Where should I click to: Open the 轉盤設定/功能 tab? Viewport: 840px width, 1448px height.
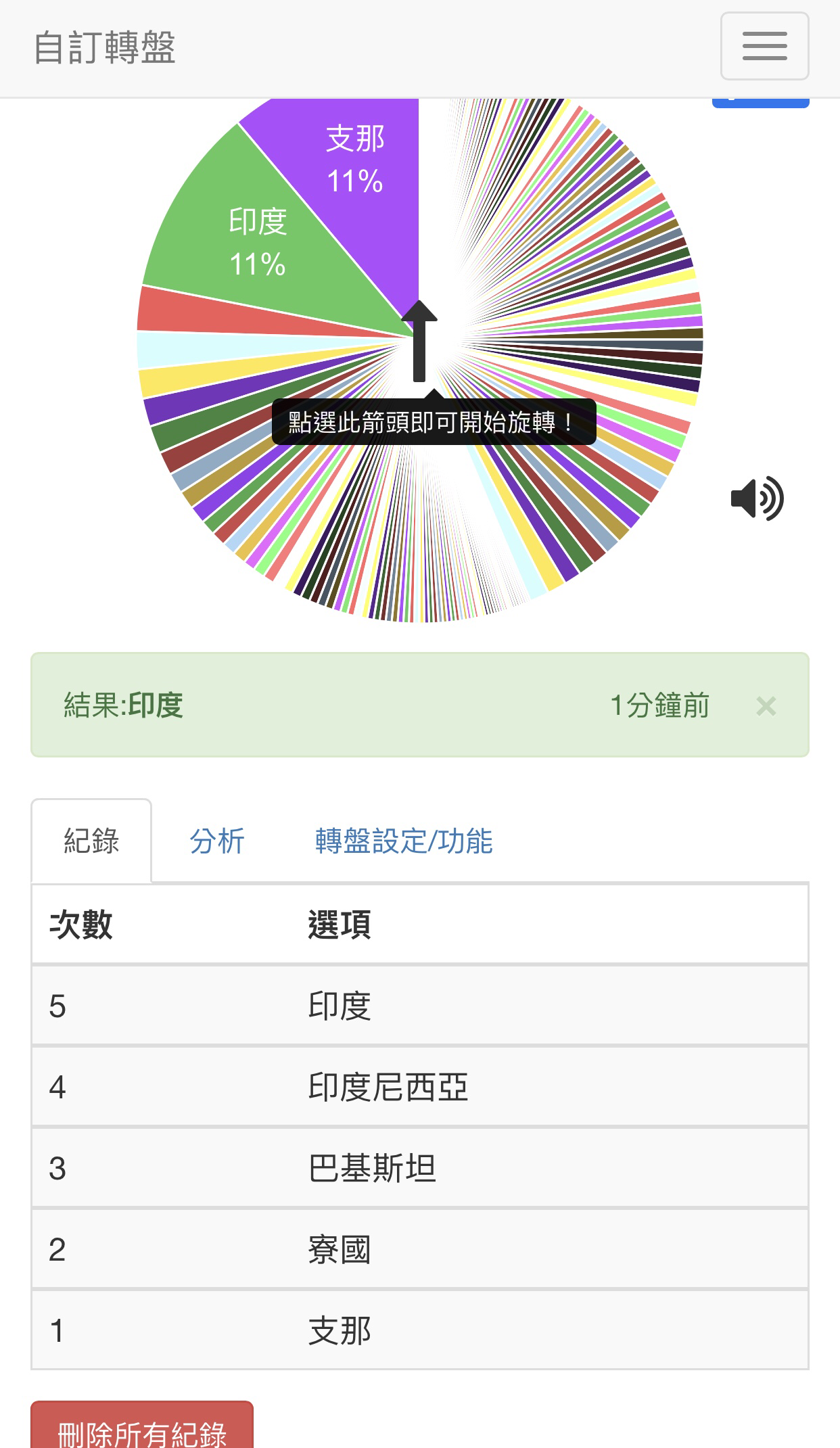click(x=404, y=841)
